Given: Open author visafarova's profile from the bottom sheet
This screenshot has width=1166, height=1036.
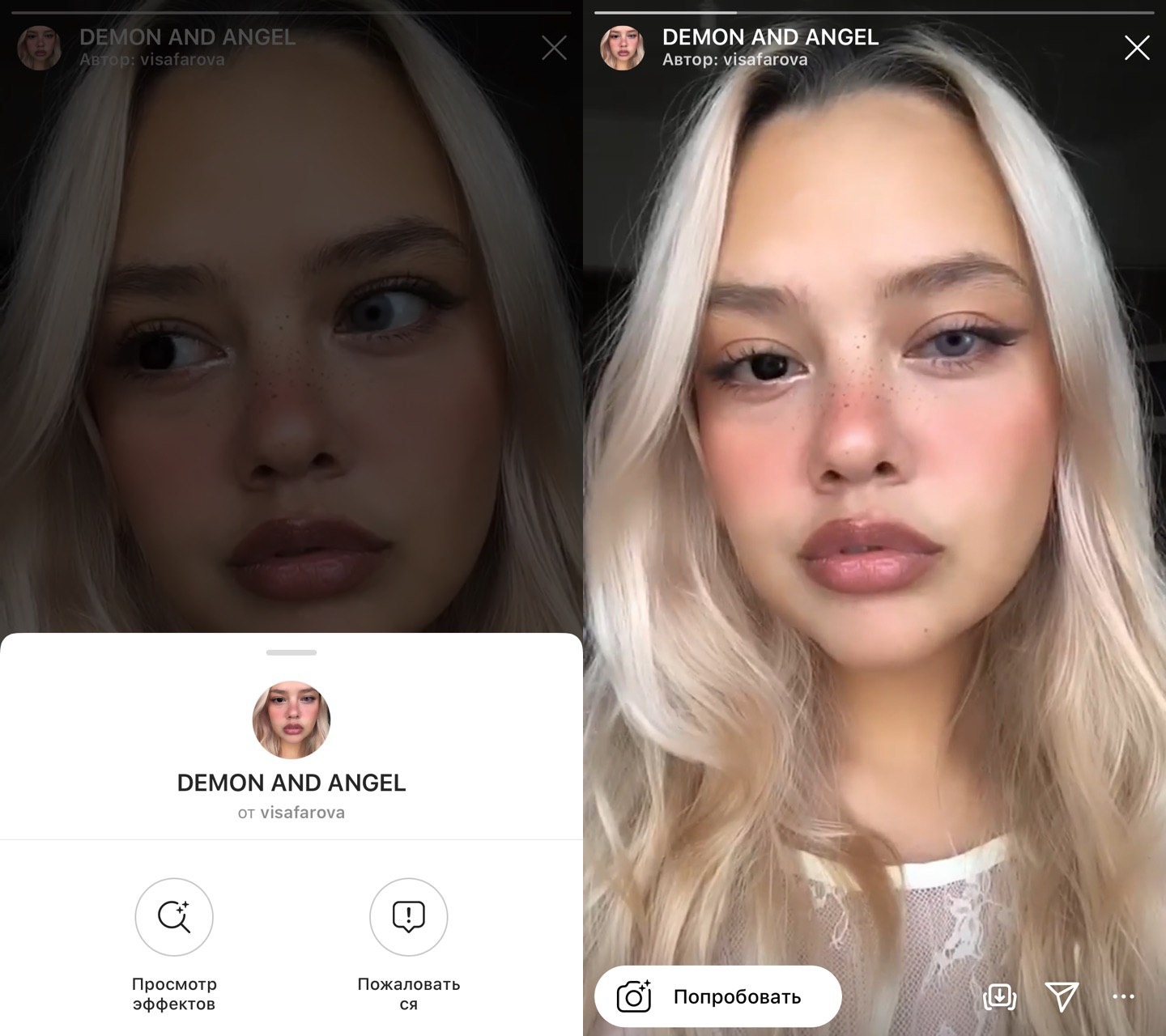Looking at the screenshot, I should tap(302, 813).
